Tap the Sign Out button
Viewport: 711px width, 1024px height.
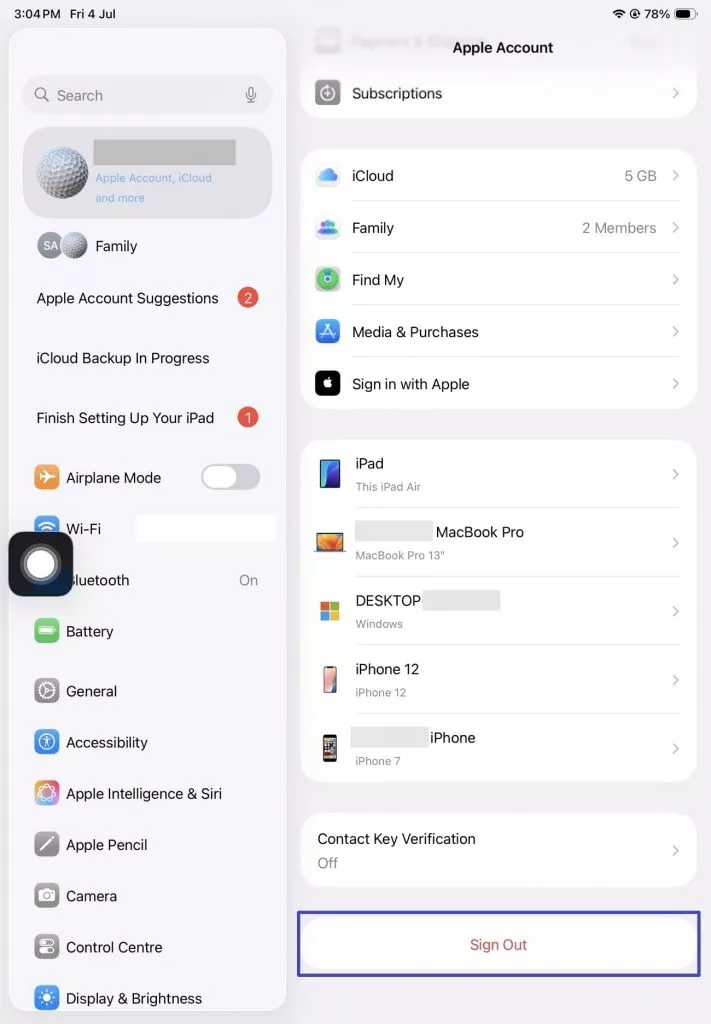[498, 945]
